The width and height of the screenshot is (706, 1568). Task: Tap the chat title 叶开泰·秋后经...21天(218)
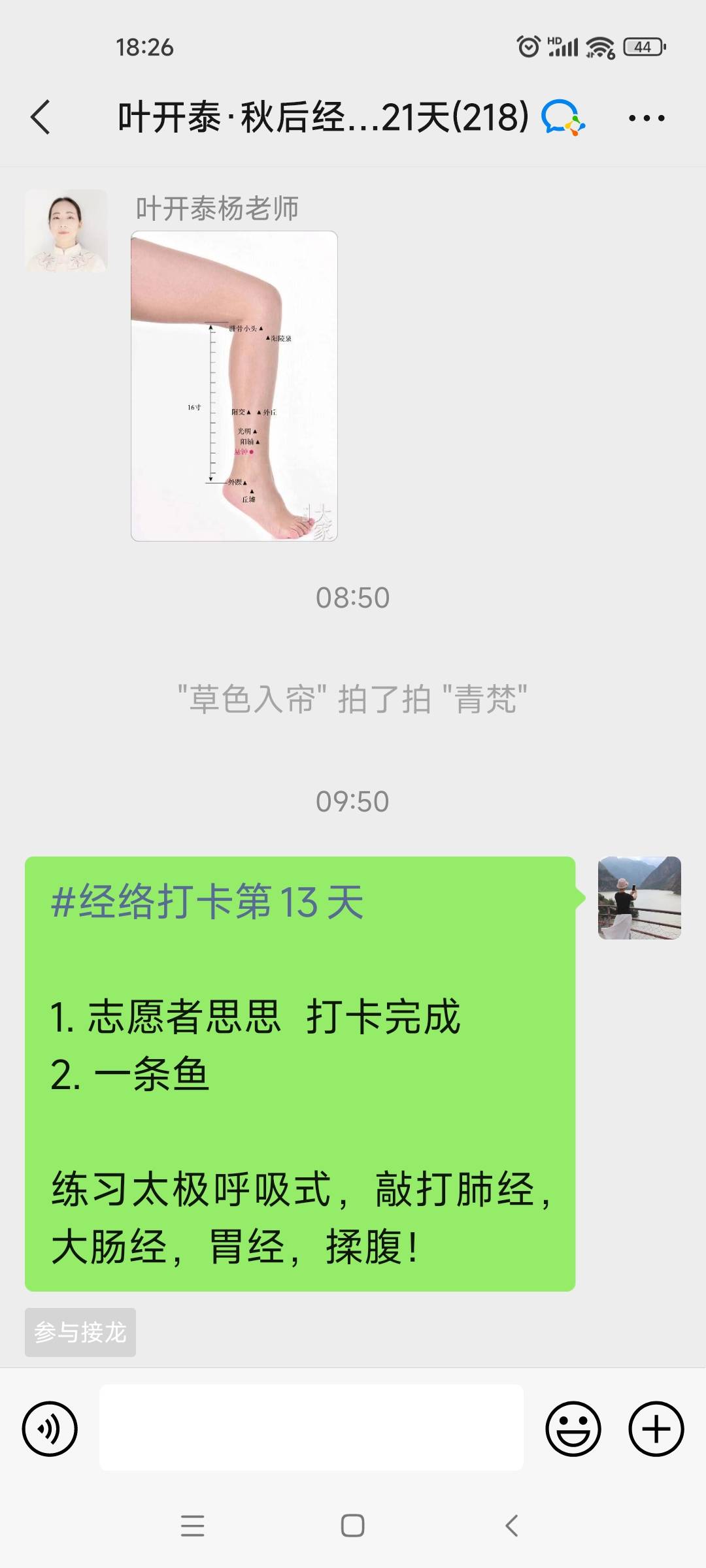320,118
